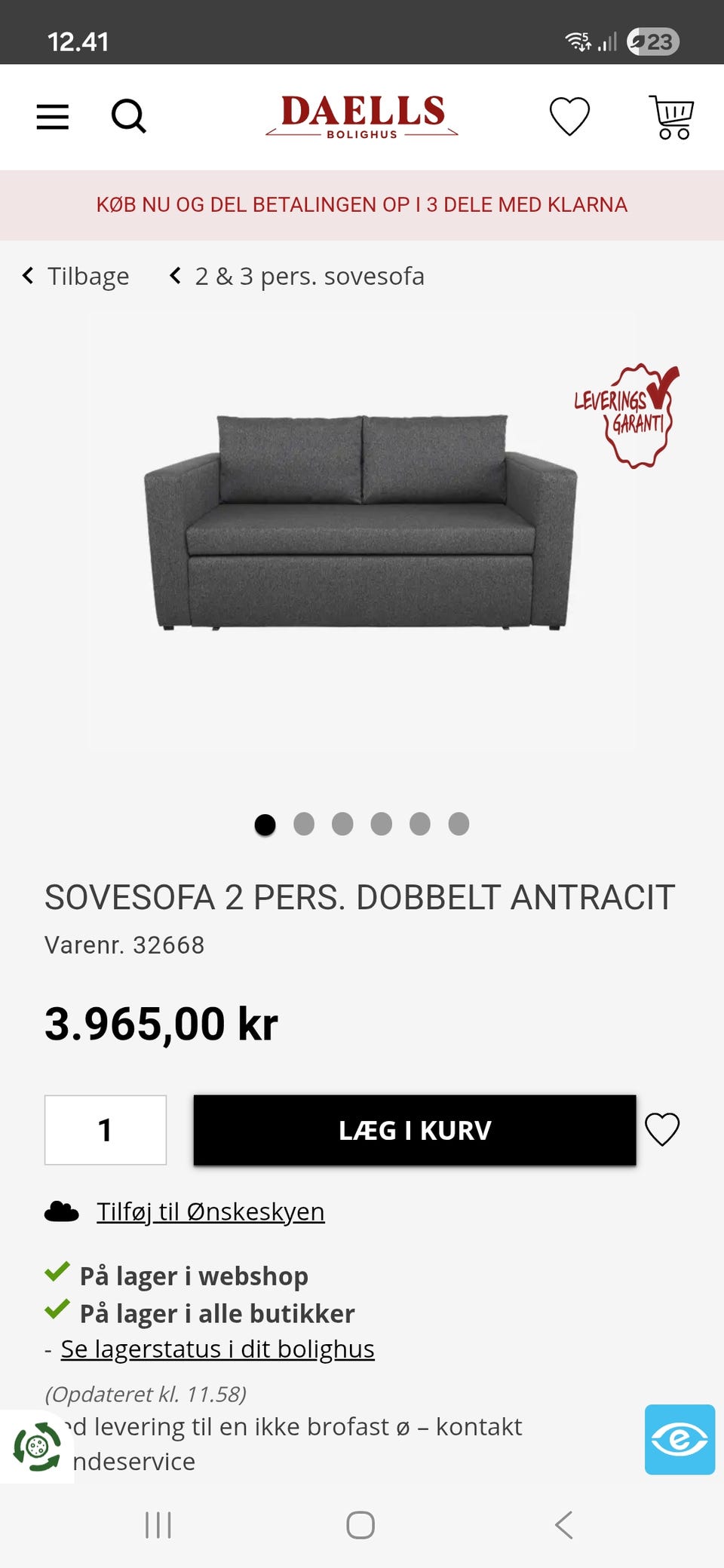Open the shopping cart
This screenshot has width=724, height=1568.
pos(672,117)
